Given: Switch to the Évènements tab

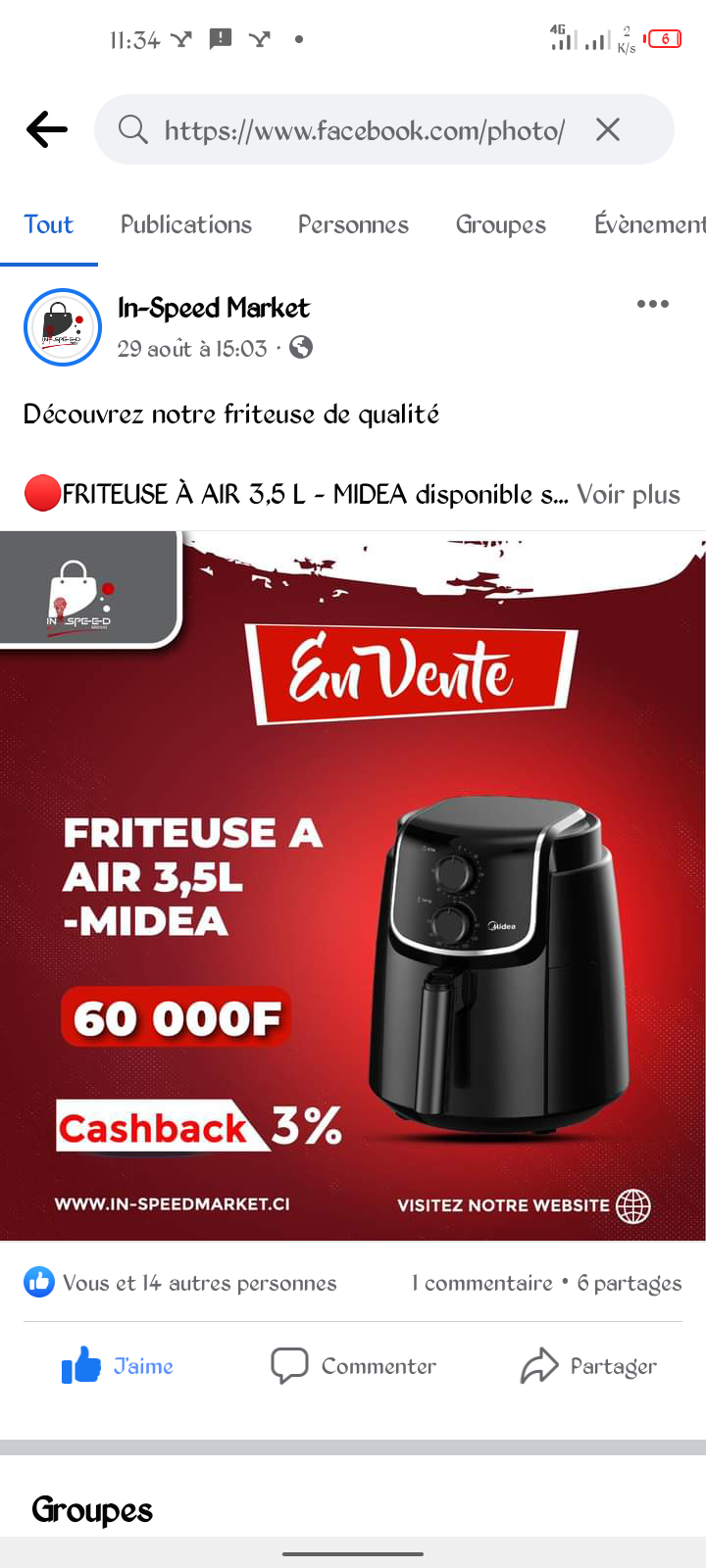Looking at the screenshot, I should (x=649, y=224).
